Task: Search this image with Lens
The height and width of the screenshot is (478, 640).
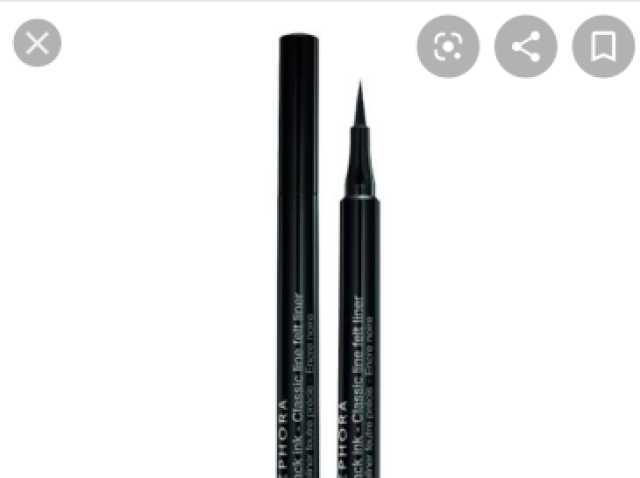Action: click(x=447, y=46)
